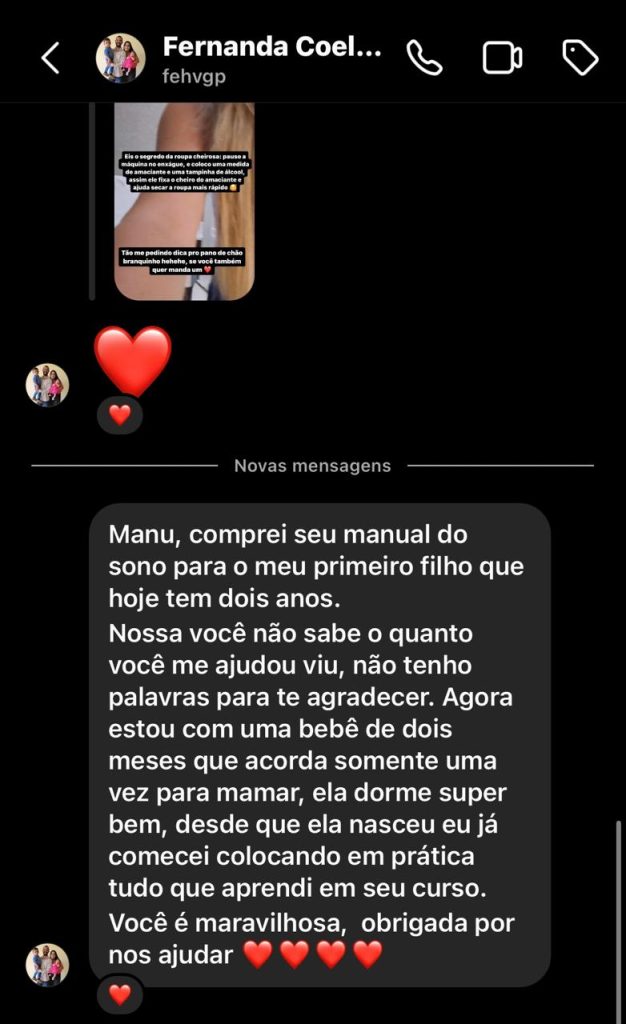The image size is (626, 1024).
Task: Start a voice call with Fernanda
Action: pos(424,58)
